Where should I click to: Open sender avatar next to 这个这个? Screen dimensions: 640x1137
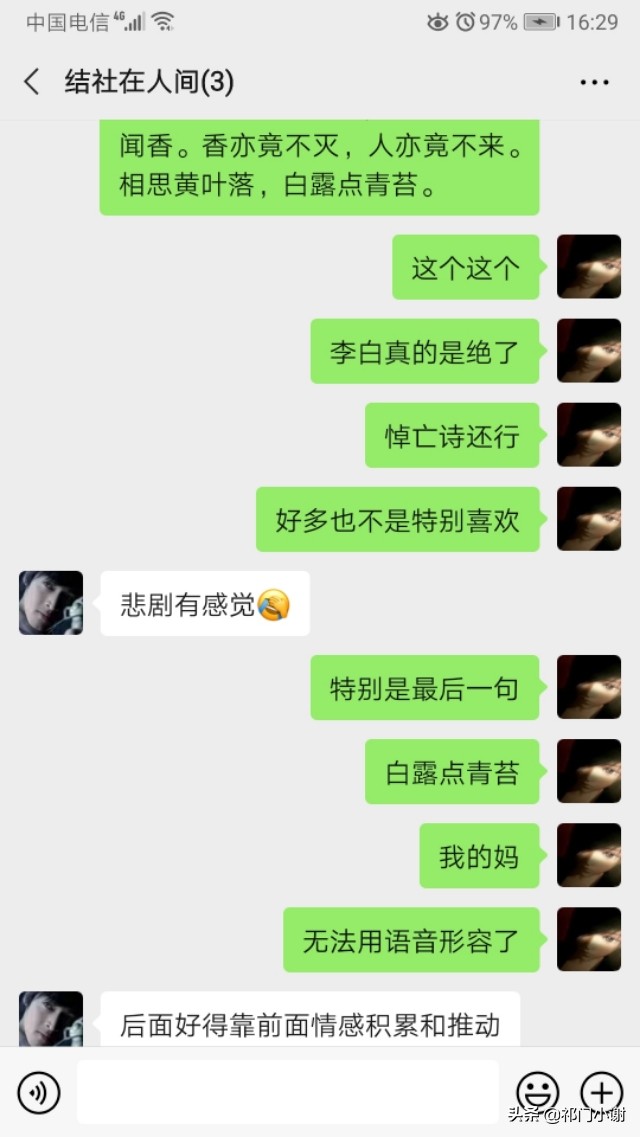(589, 267)
